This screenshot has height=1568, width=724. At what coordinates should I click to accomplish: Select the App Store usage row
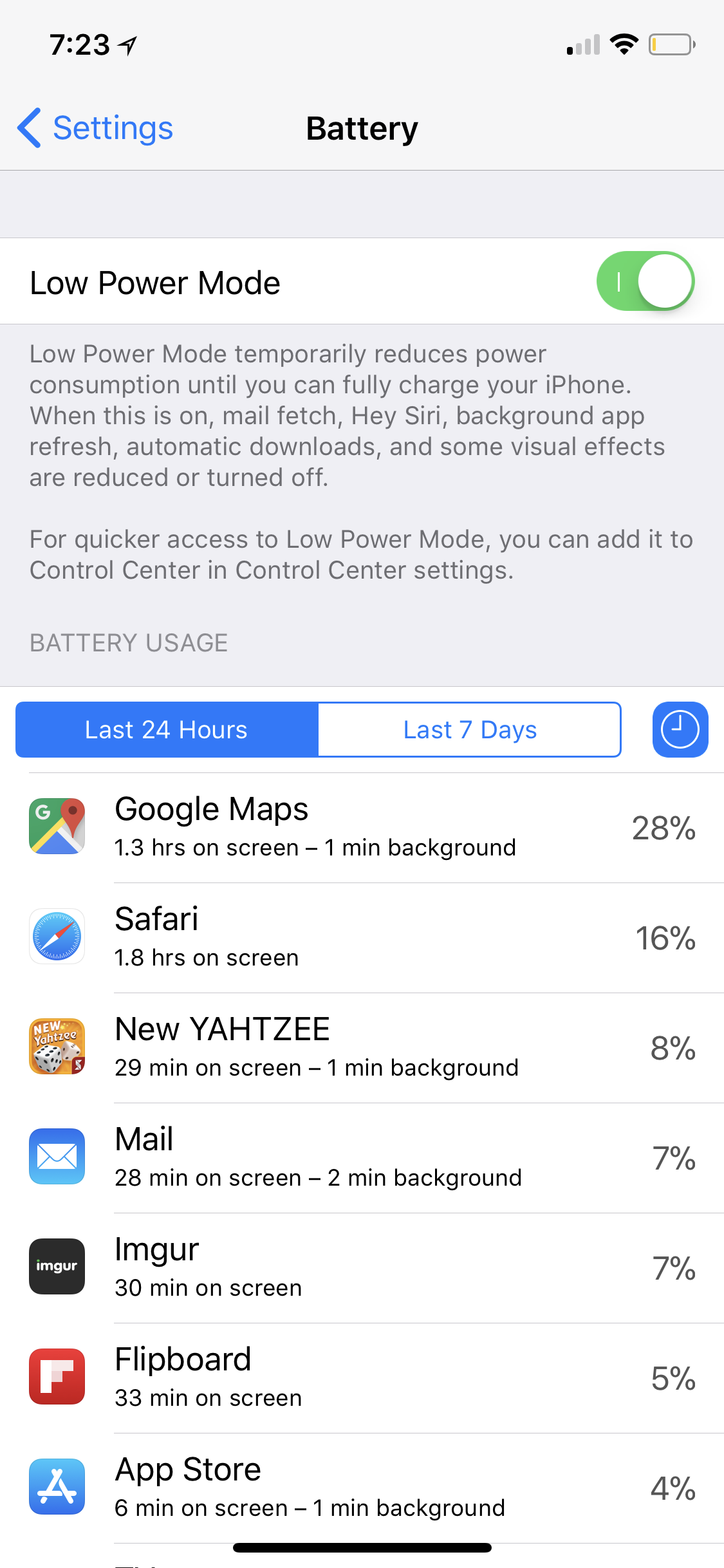click(362, 1488)
